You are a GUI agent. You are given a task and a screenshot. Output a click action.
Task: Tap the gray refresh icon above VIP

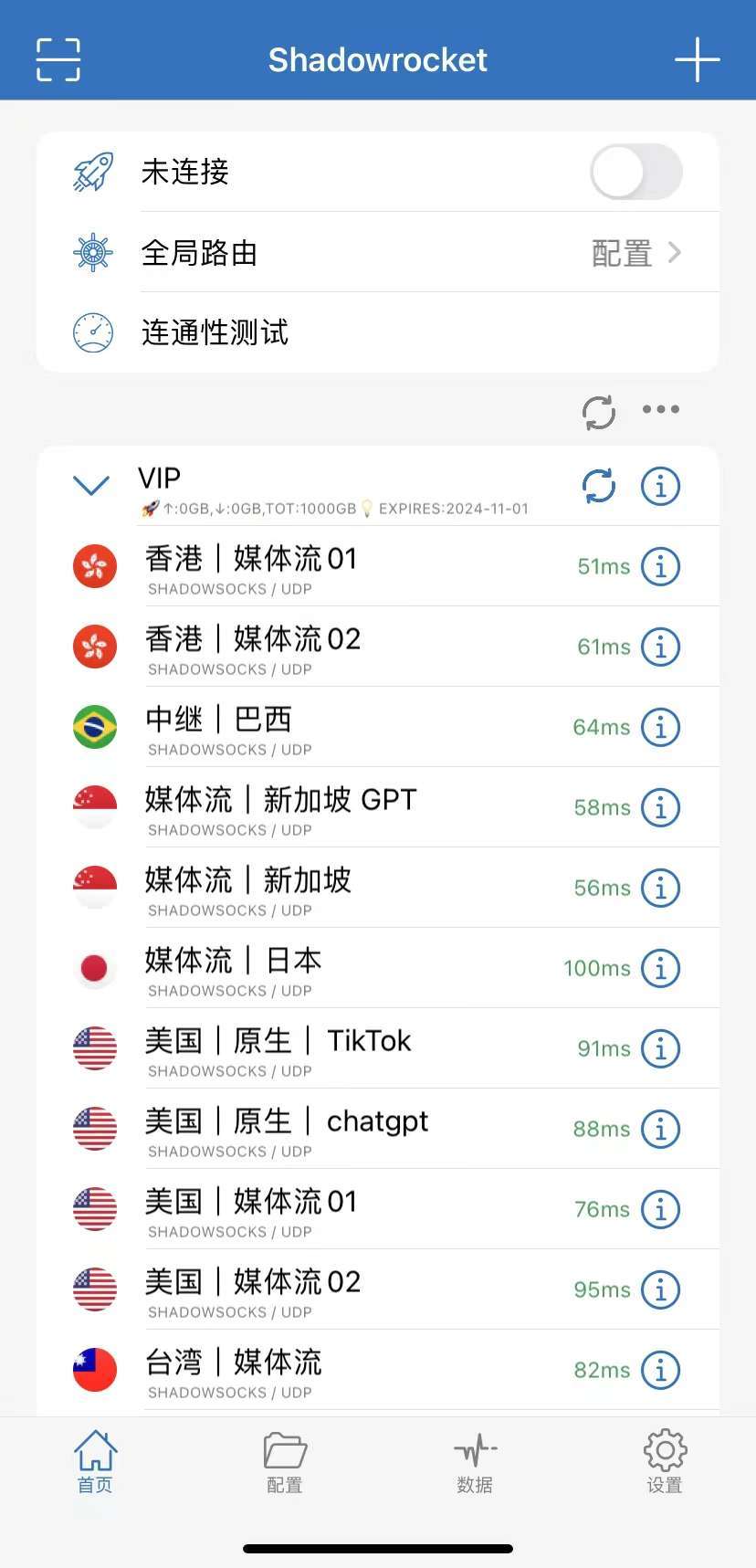pyautogui.click(x=599, y=412)
